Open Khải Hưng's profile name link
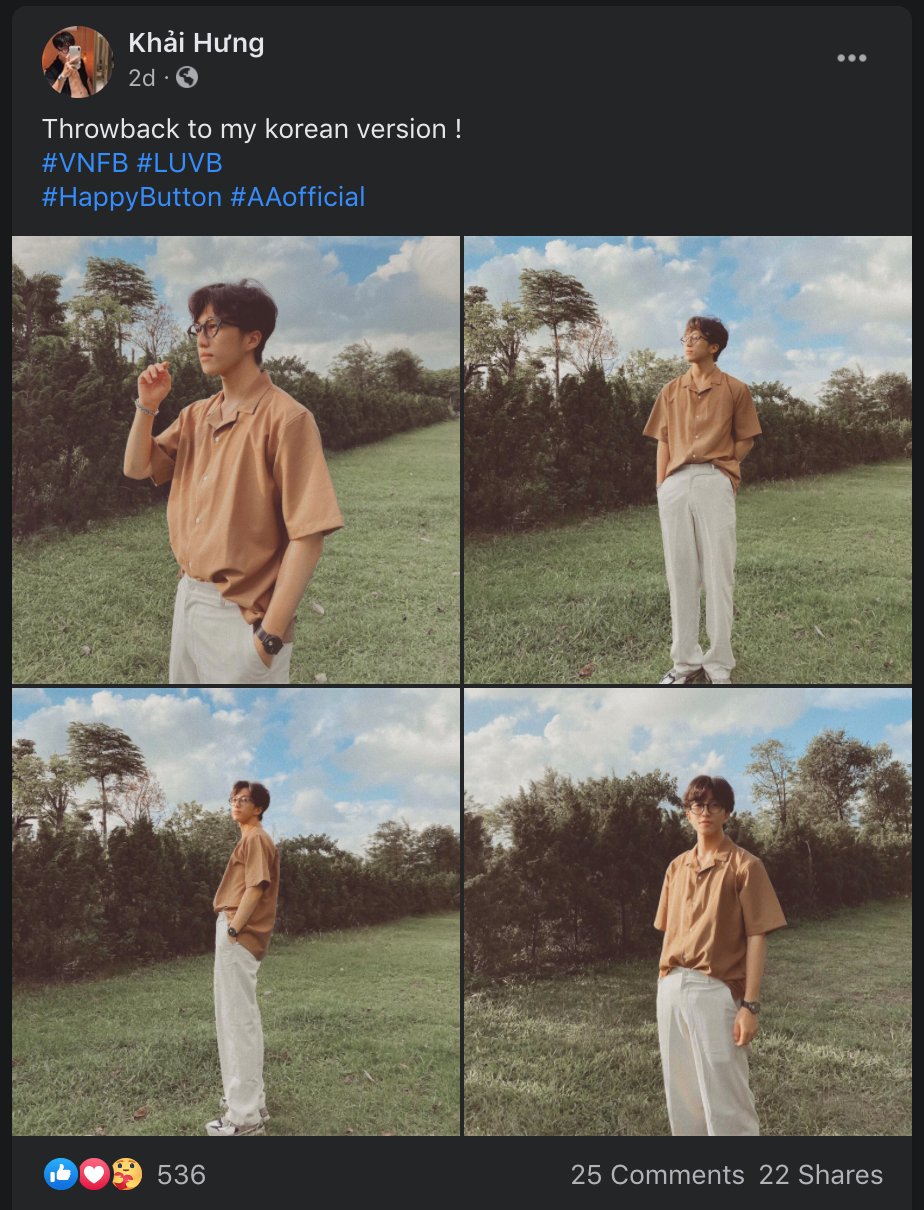This screenshot has height=1210, width=924. (x=196, y=43)
